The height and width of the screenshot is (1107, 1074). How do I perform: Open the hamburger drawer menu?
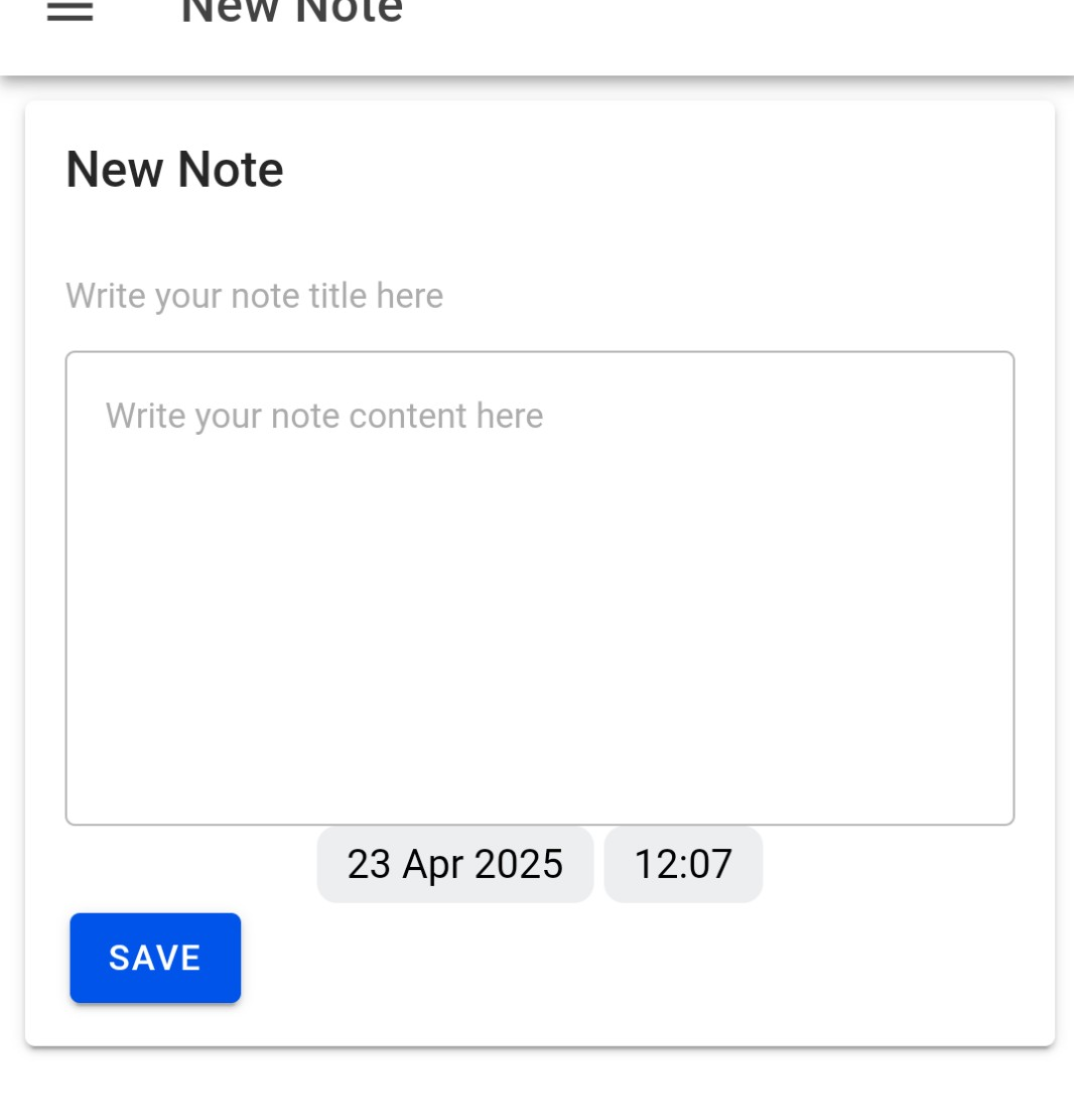click(70, 12)
